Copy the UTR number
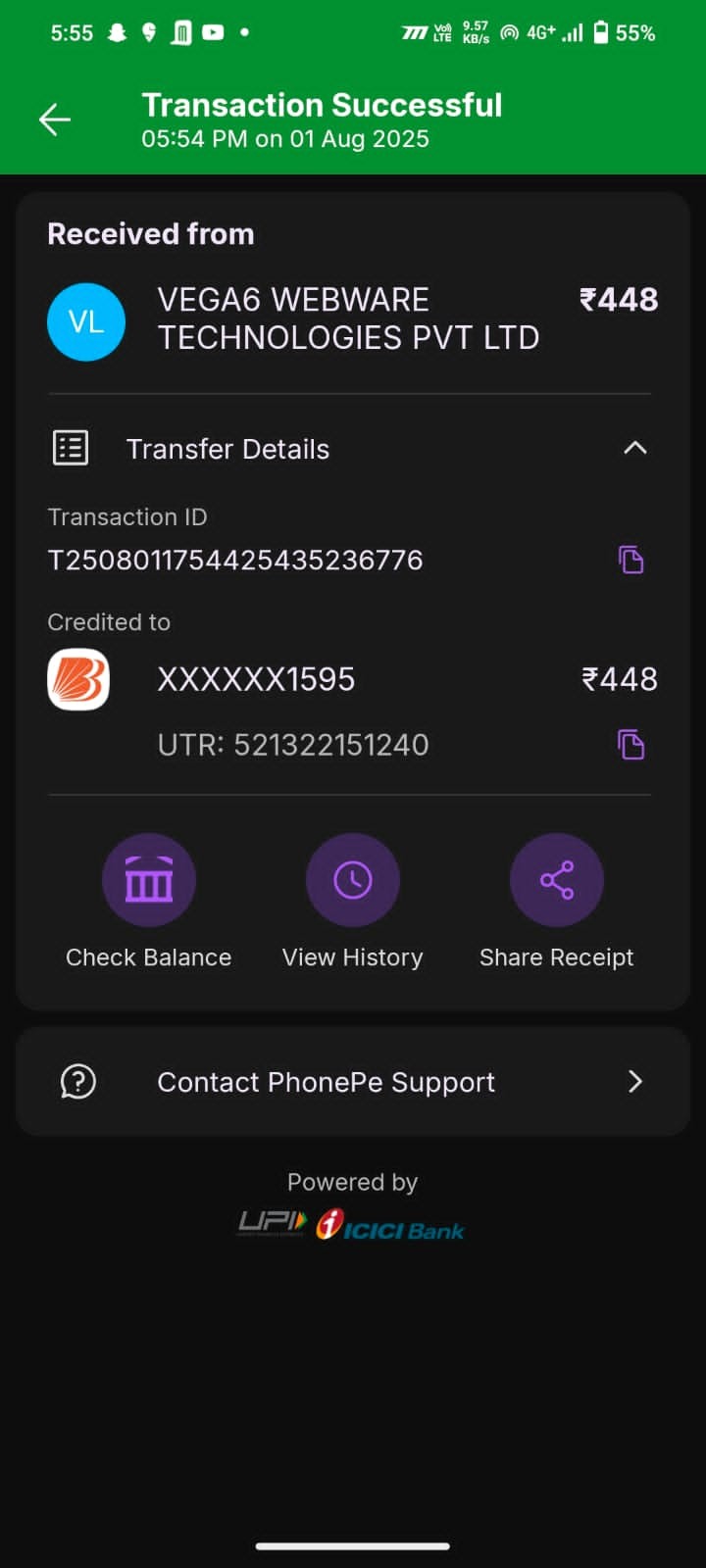The image size is (706, 1568). pos(630,745)
